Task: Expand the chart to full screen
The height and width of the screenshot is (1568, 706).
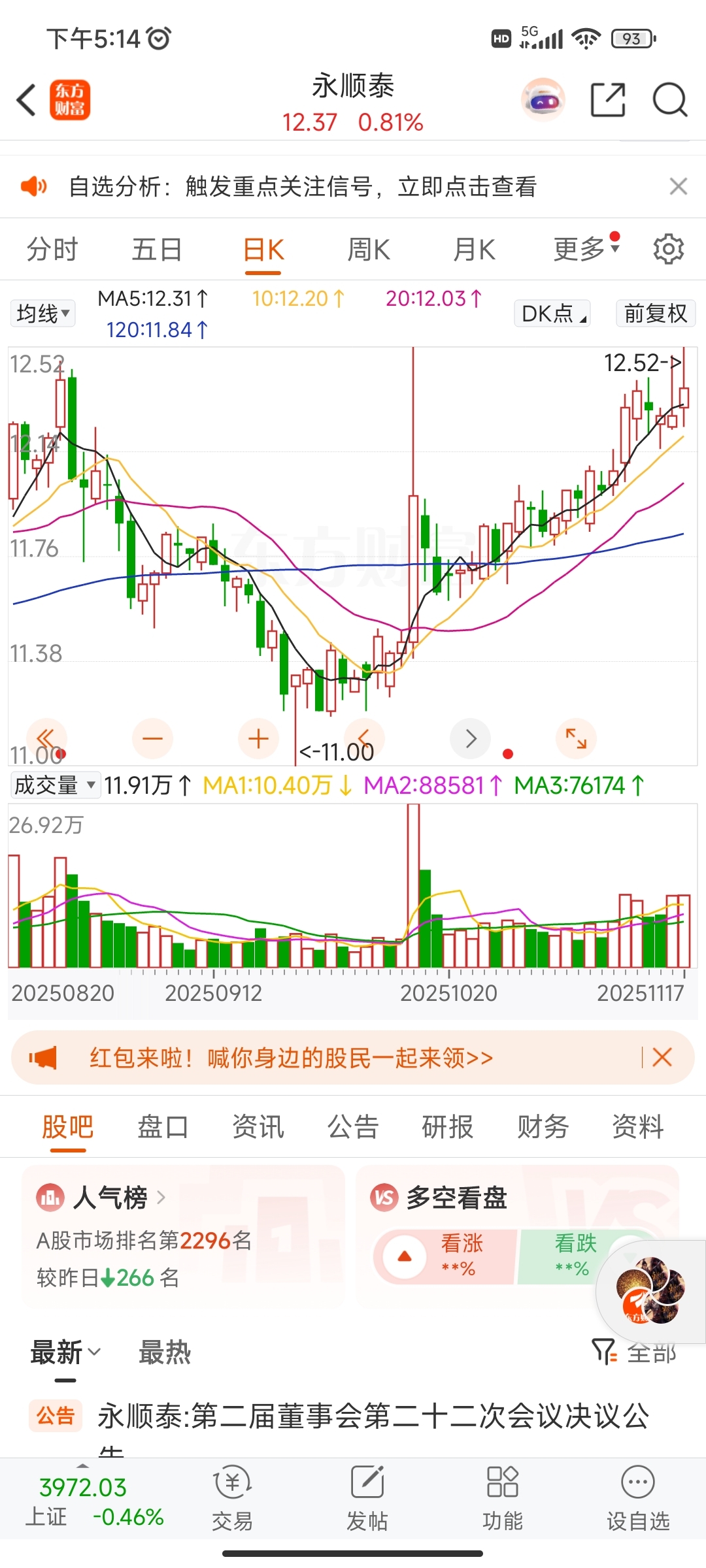Action: [576, 739]
